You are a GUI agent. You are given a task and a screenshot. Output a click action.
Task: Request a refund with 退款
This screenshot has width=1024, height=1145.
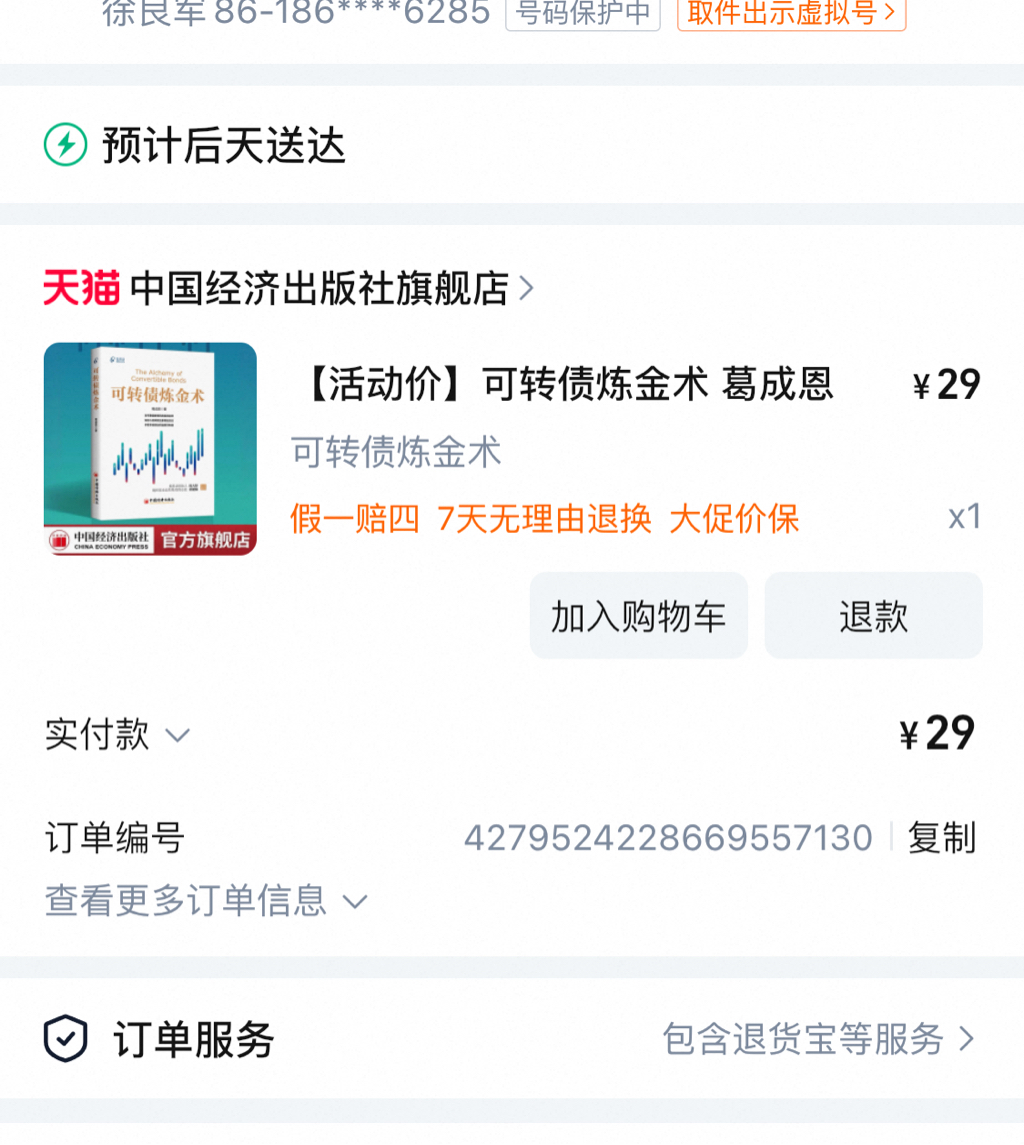click(x=873, y=616)
